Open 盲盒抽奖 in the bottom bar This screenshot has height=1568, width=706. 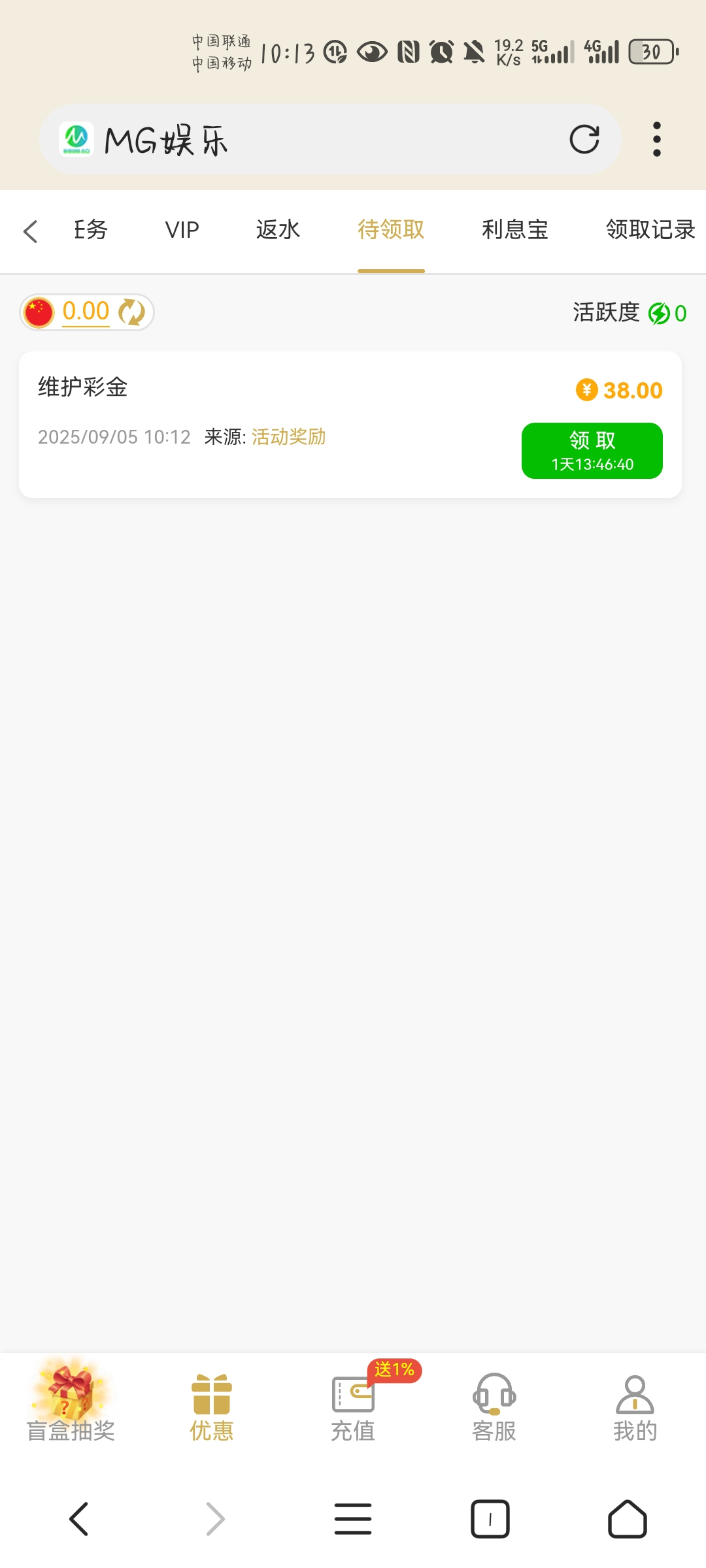[x=71, y=1400]
